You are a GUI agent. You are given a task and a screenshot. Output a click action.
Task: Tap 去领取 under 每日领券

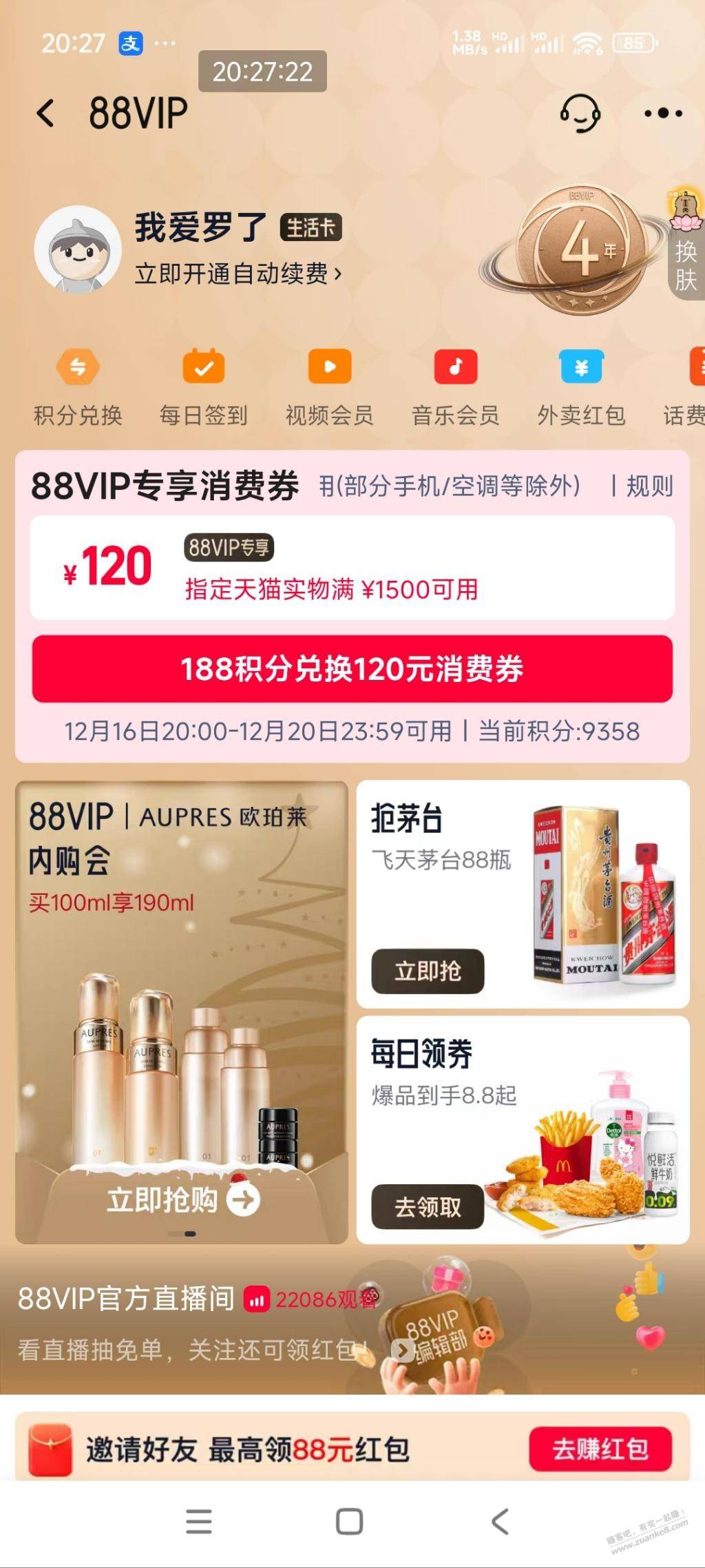(428, 1207)
